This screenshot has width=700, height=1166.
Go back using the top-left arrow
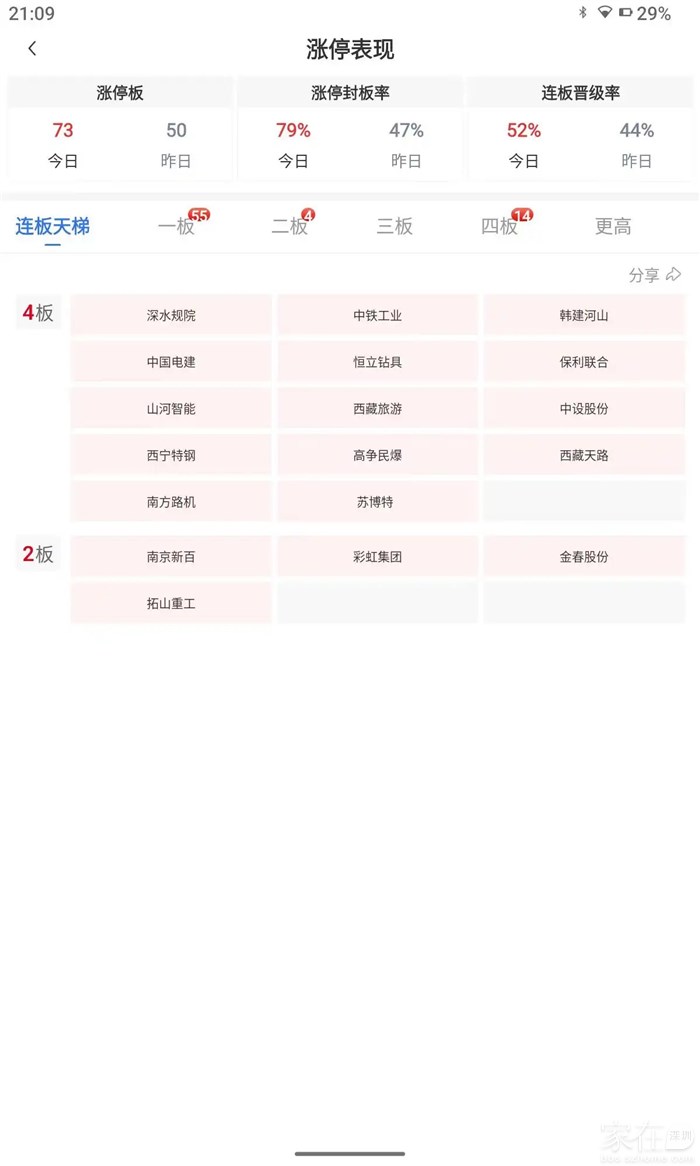(32, 49)
